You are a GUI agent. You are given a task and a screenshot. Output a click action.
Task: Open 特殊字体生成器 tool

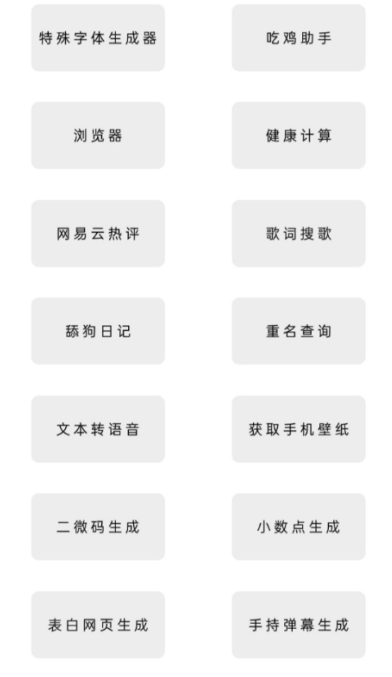point(98,38)
